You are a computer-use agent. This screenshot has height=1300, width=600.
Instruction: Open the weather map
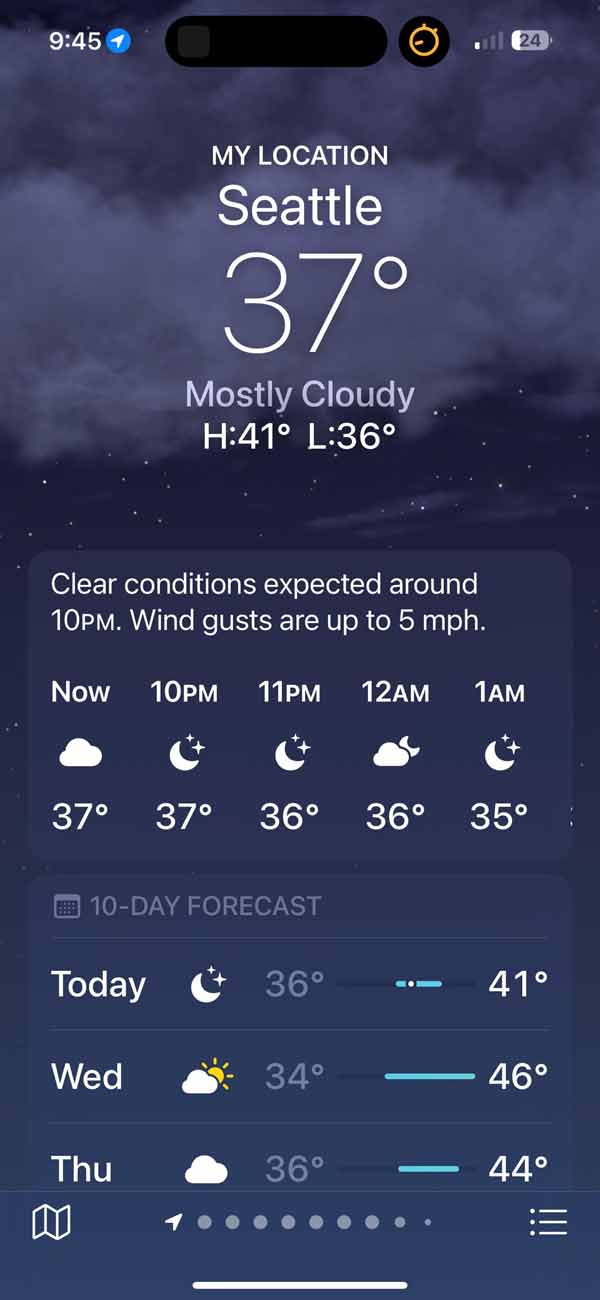pos(51,1221)
